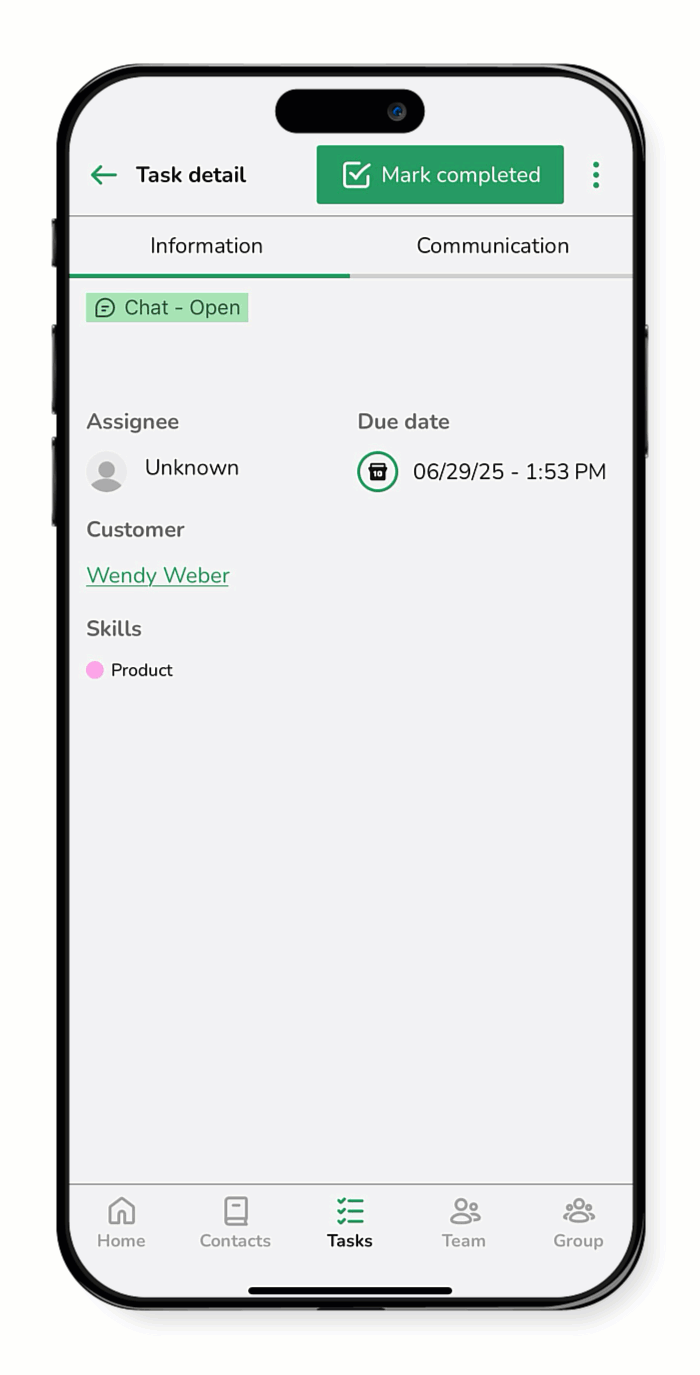
Task: Open customer Wendy Weber's profile link
Action: pos(158,575)
